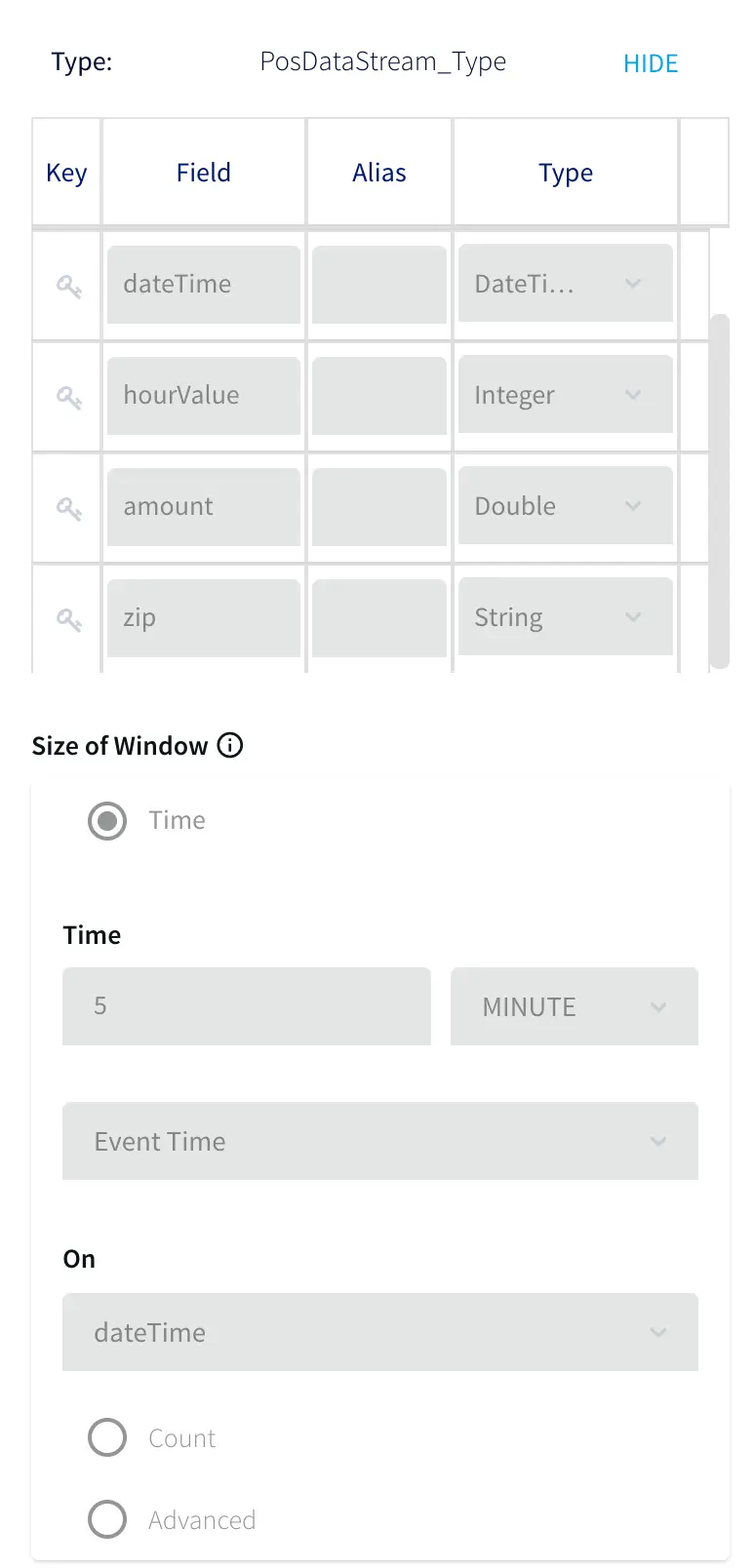755x1568 pixels.
Task: Tap the alias box for hourValue
Action: pyautogui.click(x=378, y=395)
